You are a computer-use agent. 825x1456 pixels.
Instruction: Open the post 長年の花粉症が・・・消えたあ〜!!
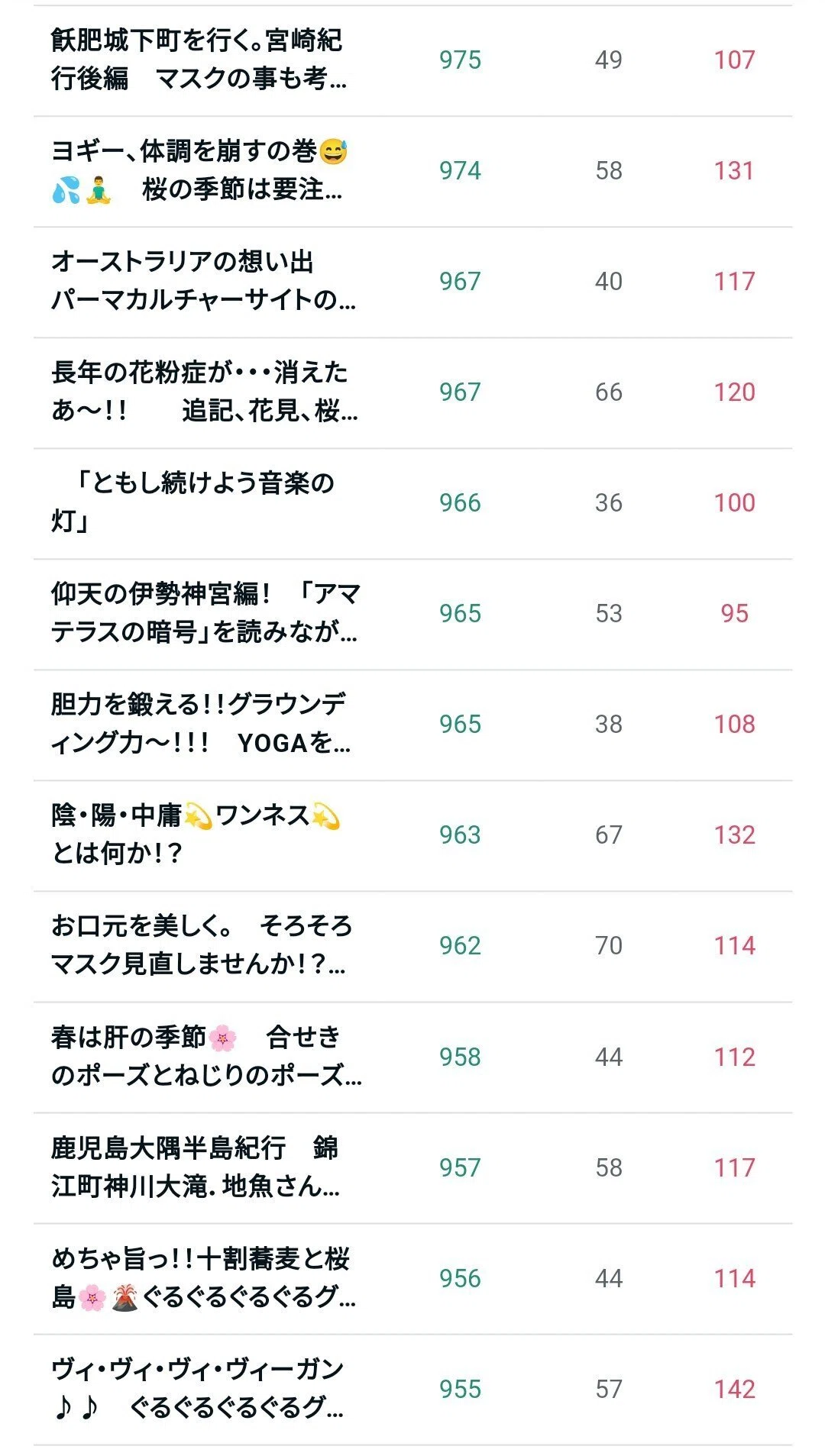[x=204, y=392]
